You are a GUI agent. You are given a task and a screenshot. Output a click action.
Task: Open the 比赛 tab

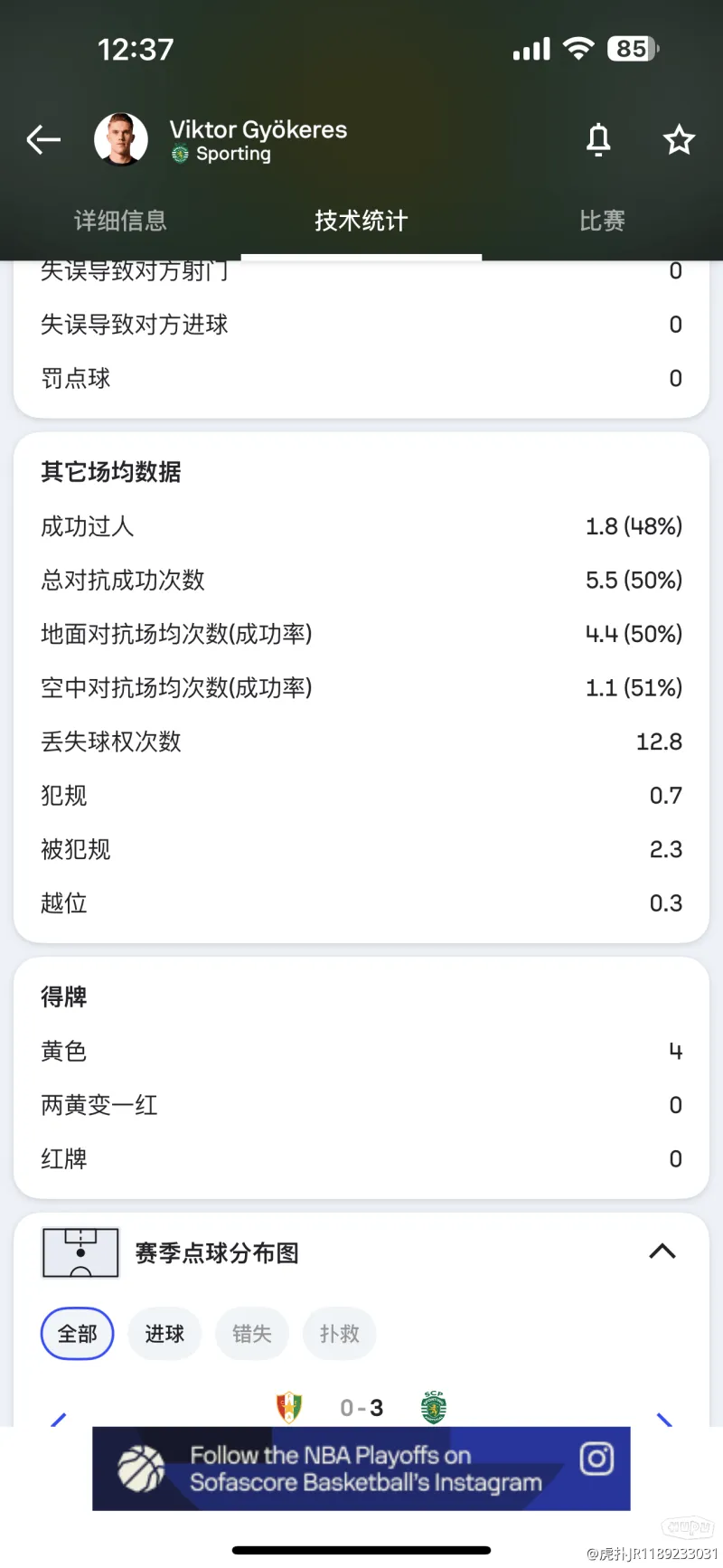click(602, 221)
